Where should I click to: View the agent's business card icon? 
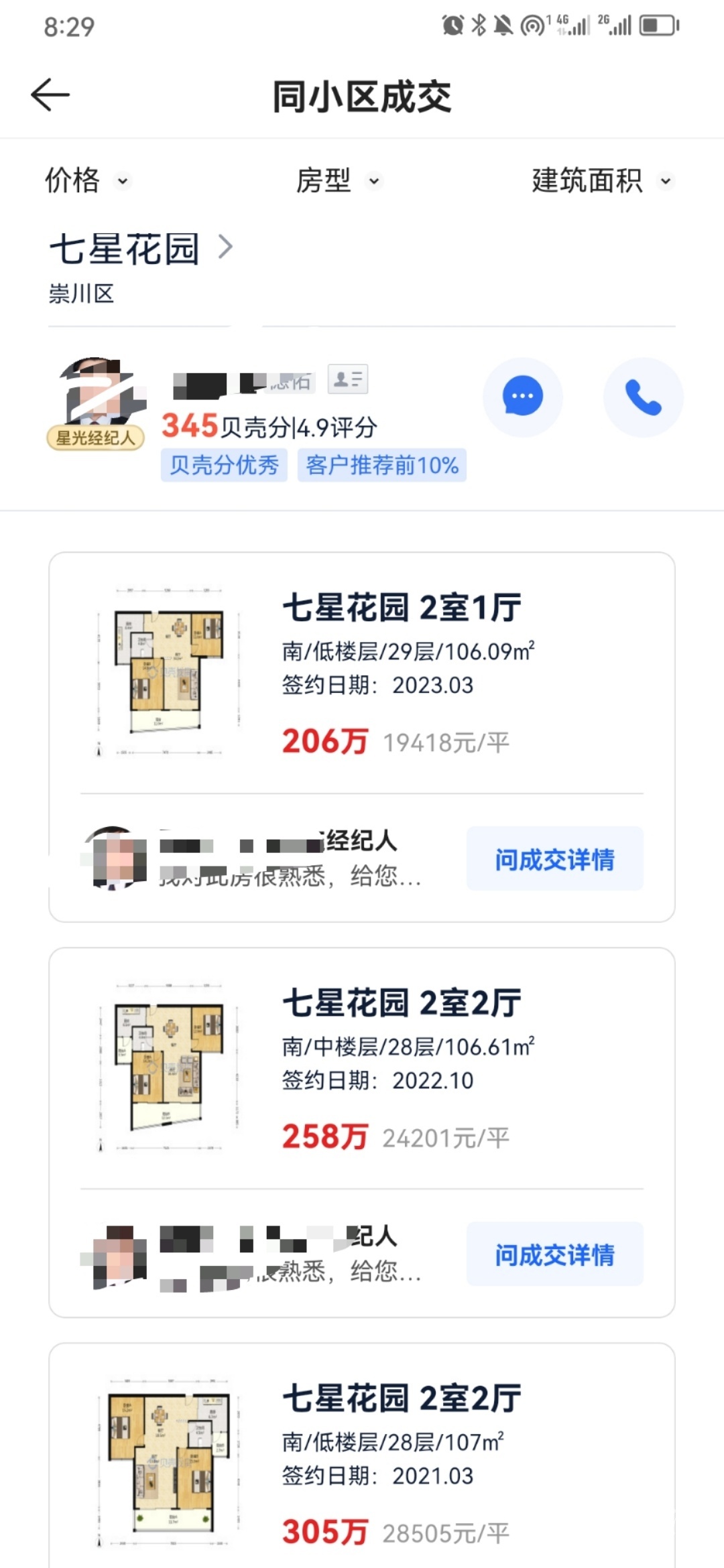point(347,379)
